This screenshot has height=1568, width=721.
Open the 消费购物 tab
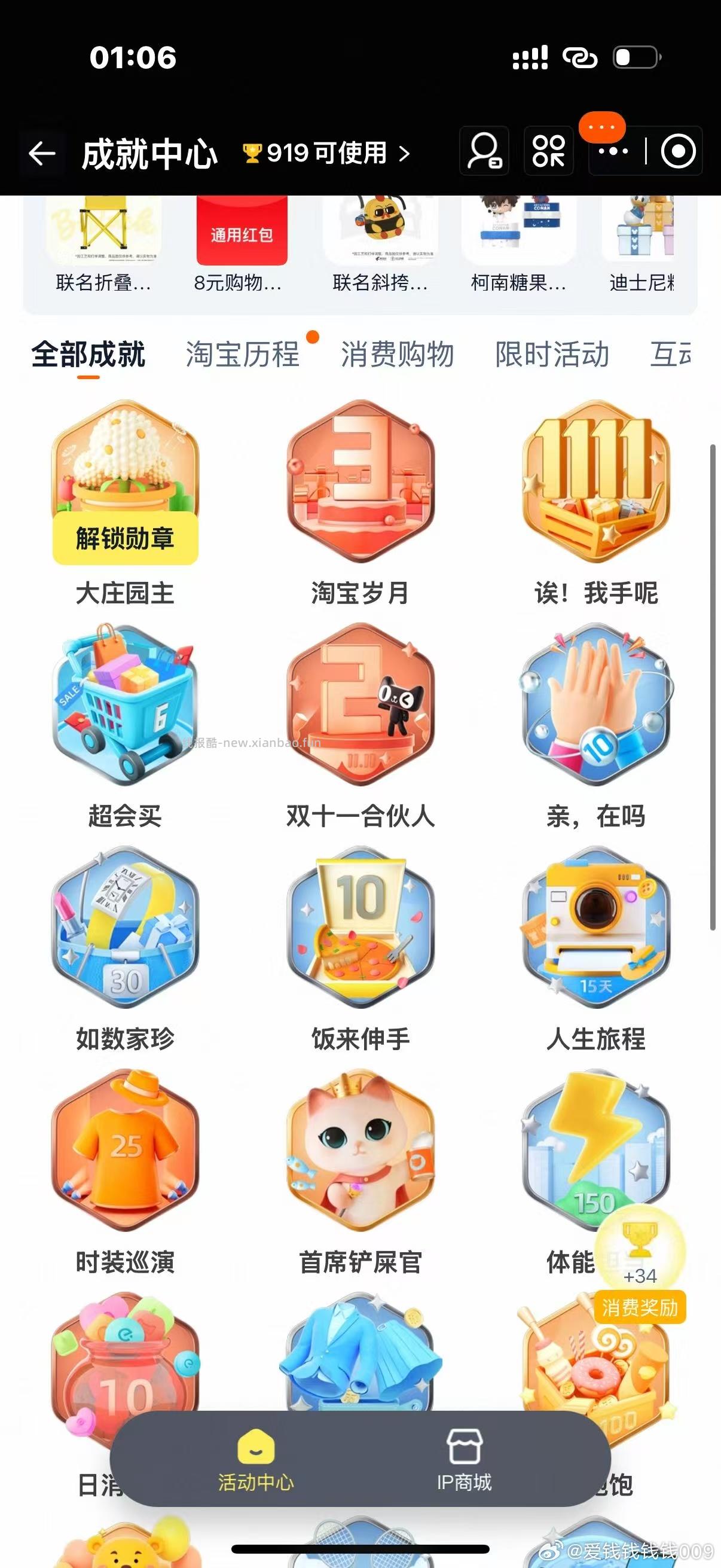click(x=398, y=355)
